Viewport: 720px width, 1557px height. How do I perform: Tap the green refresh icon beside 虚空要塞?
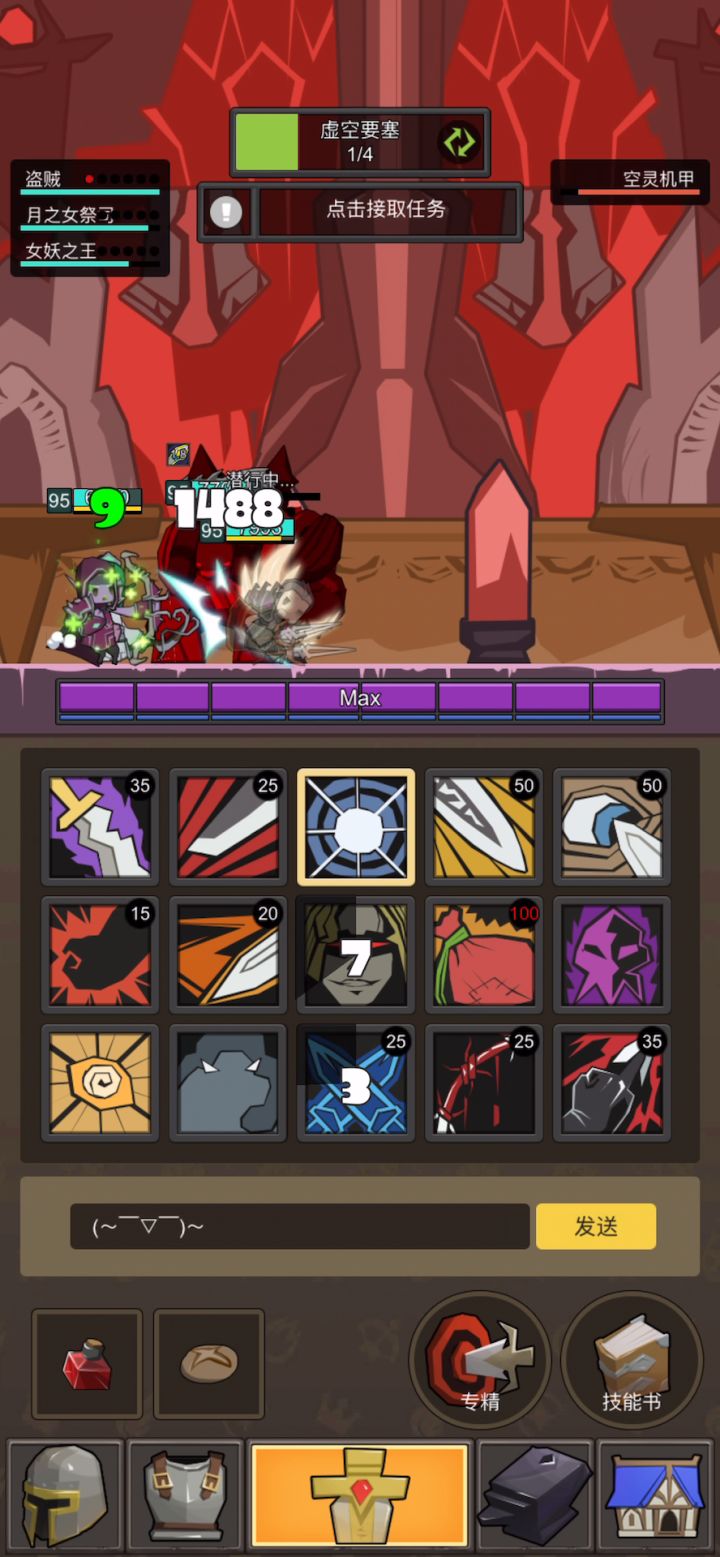tap(459, 141)
